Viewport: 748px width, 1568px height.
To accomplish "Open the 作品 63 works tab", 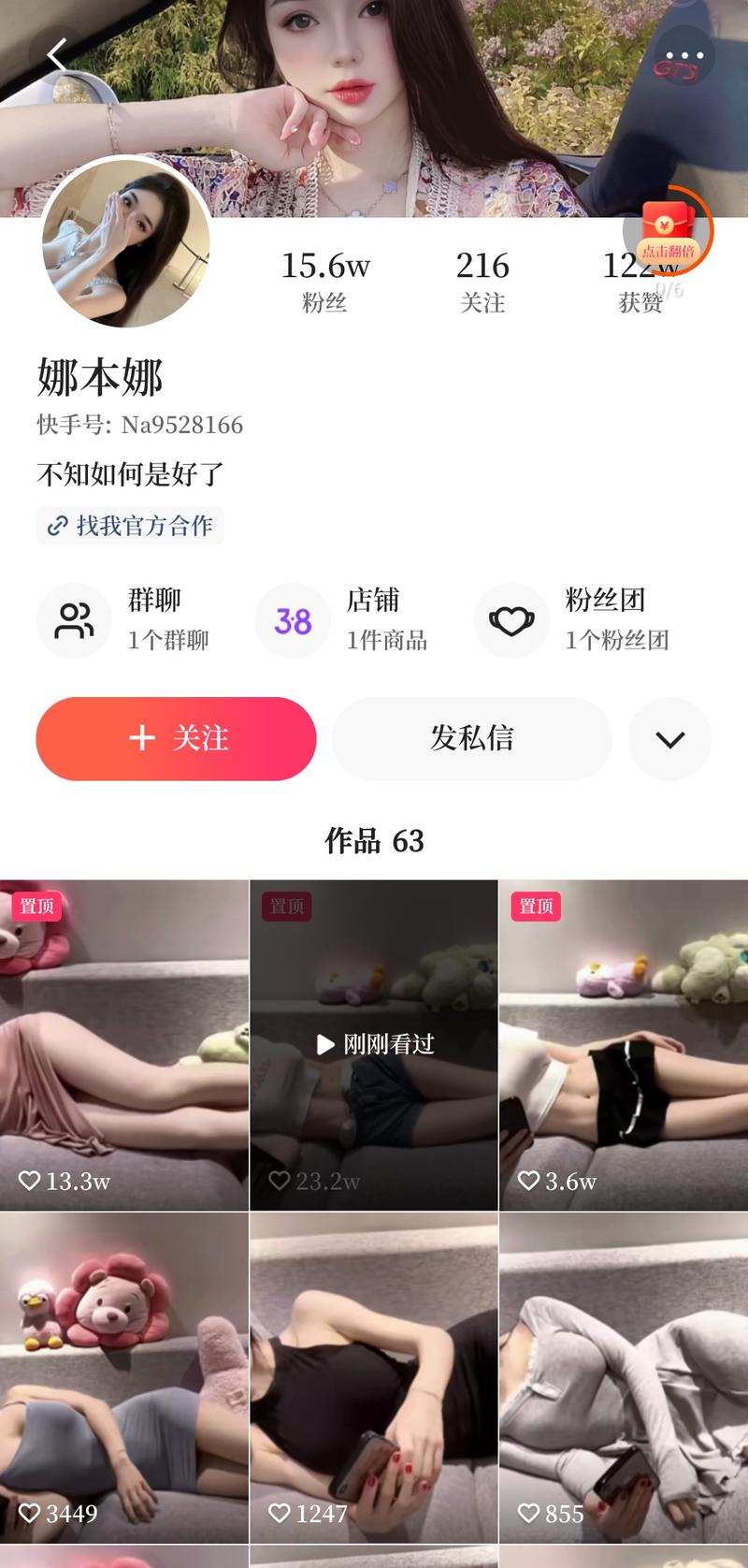I will [x=373, y=842].
